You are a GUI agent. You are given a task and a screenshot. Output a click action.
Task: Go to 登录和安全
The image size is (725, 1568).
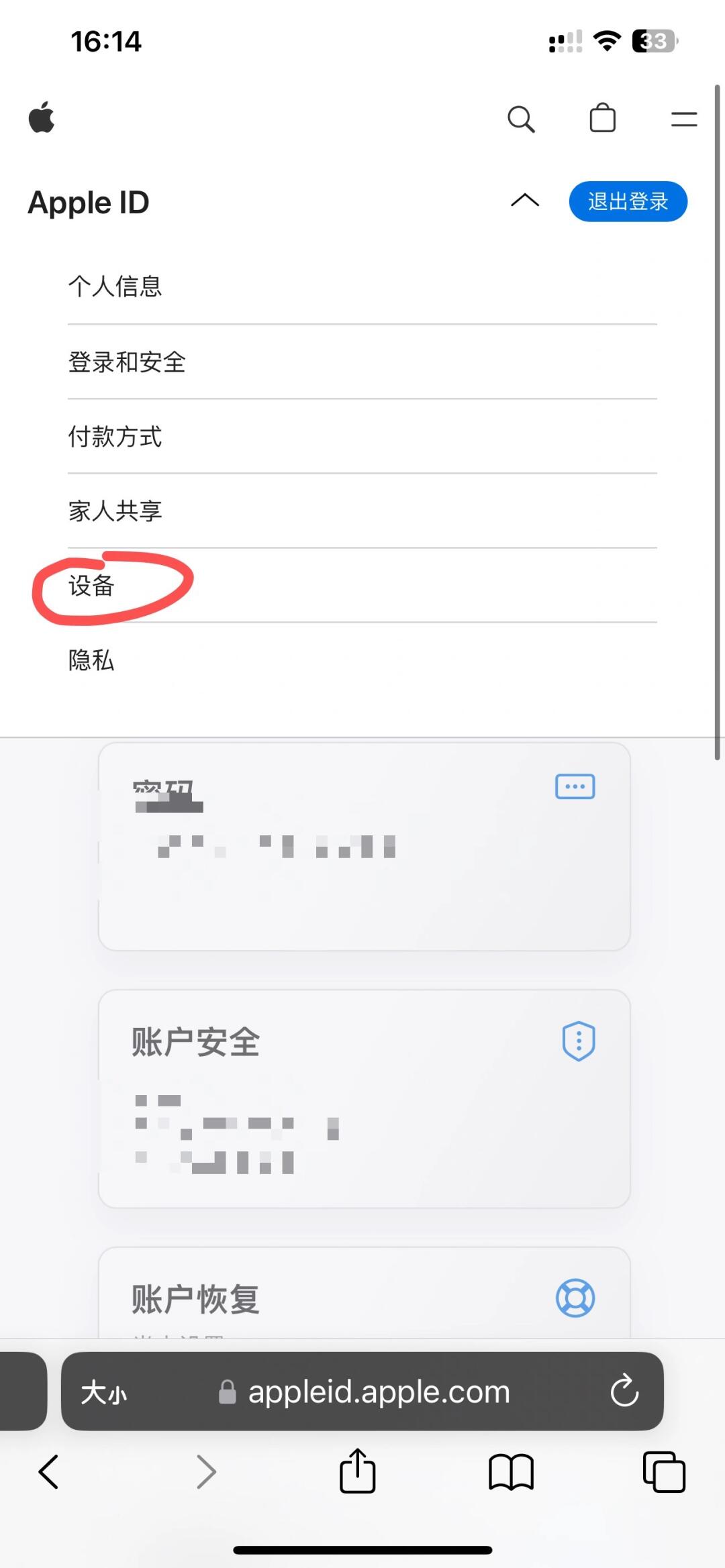pyautogui.click(x=127, y=362)
